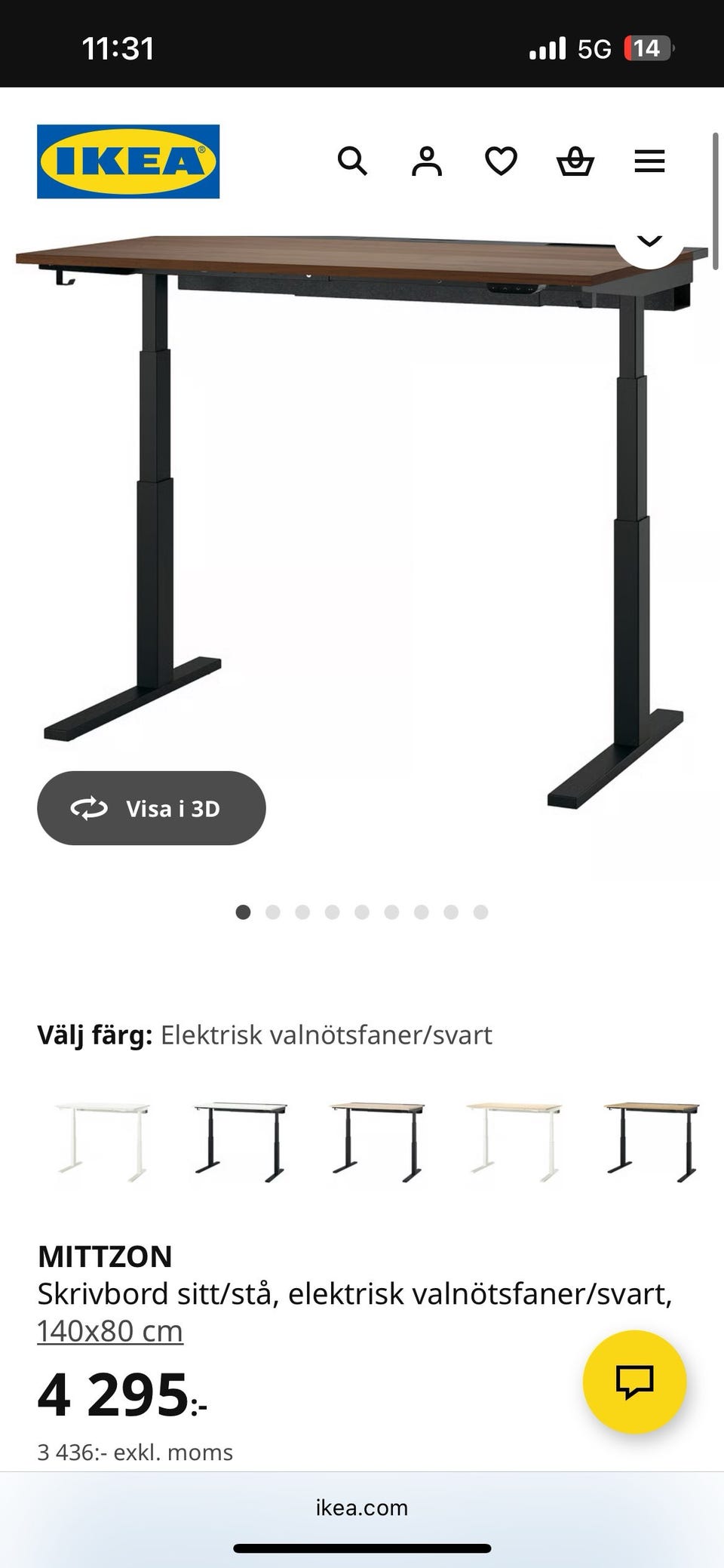Click the Visa i 3D button

151,807
